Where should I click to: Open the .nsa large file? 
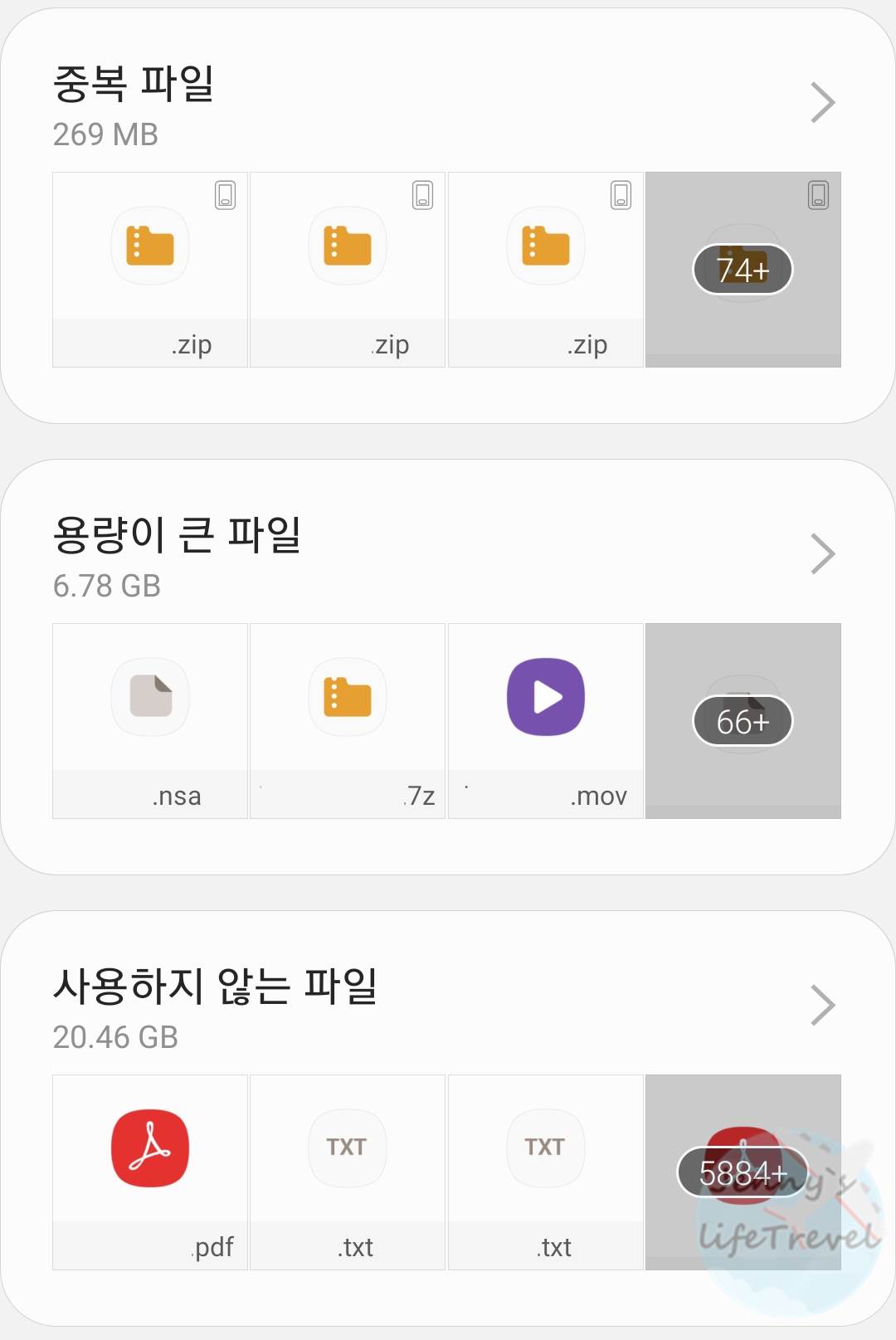pyautogui.click(x=150, y=720)
